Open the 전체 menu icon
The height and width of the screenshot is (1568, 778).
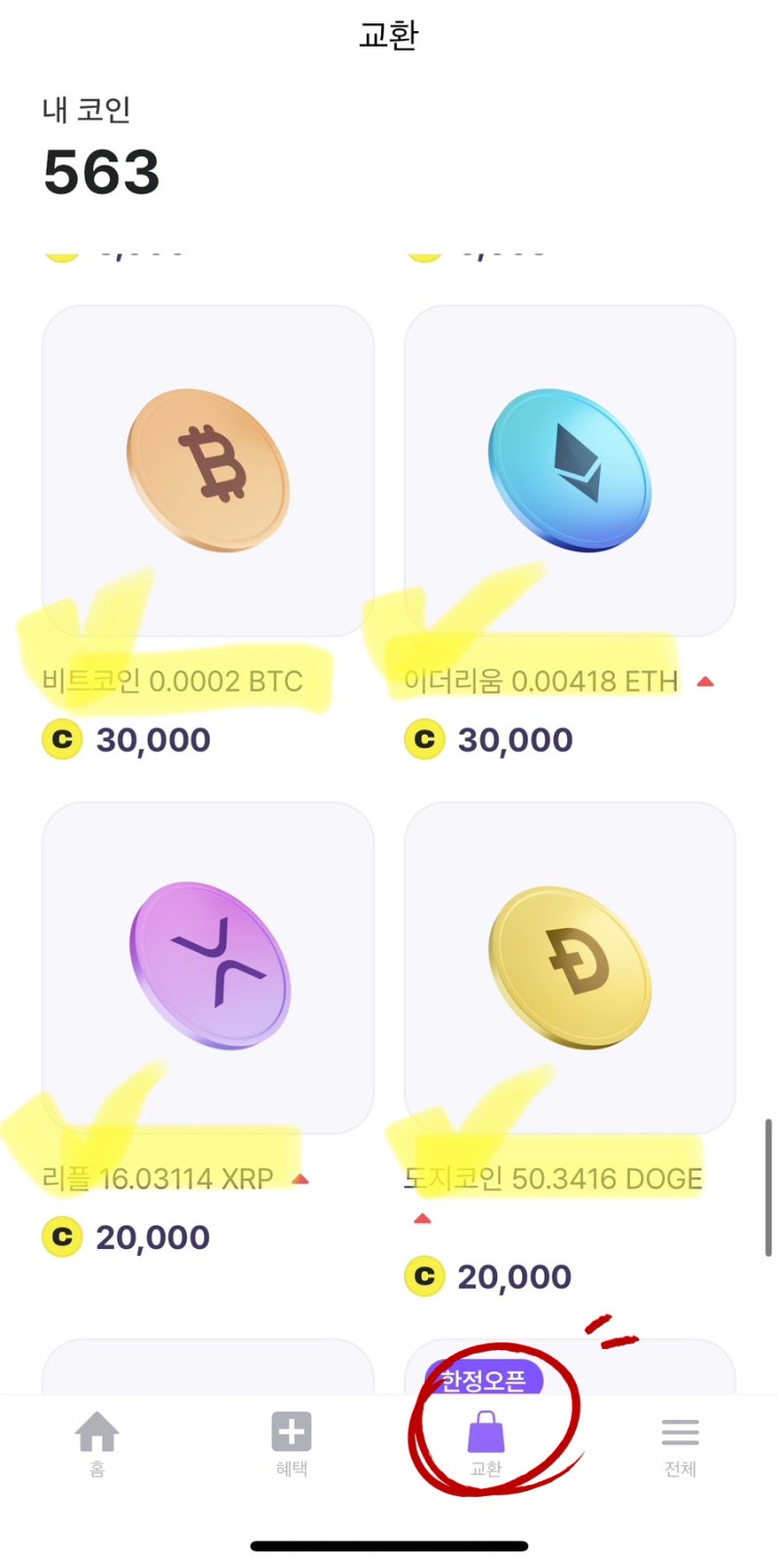(x=680, y=1431)
